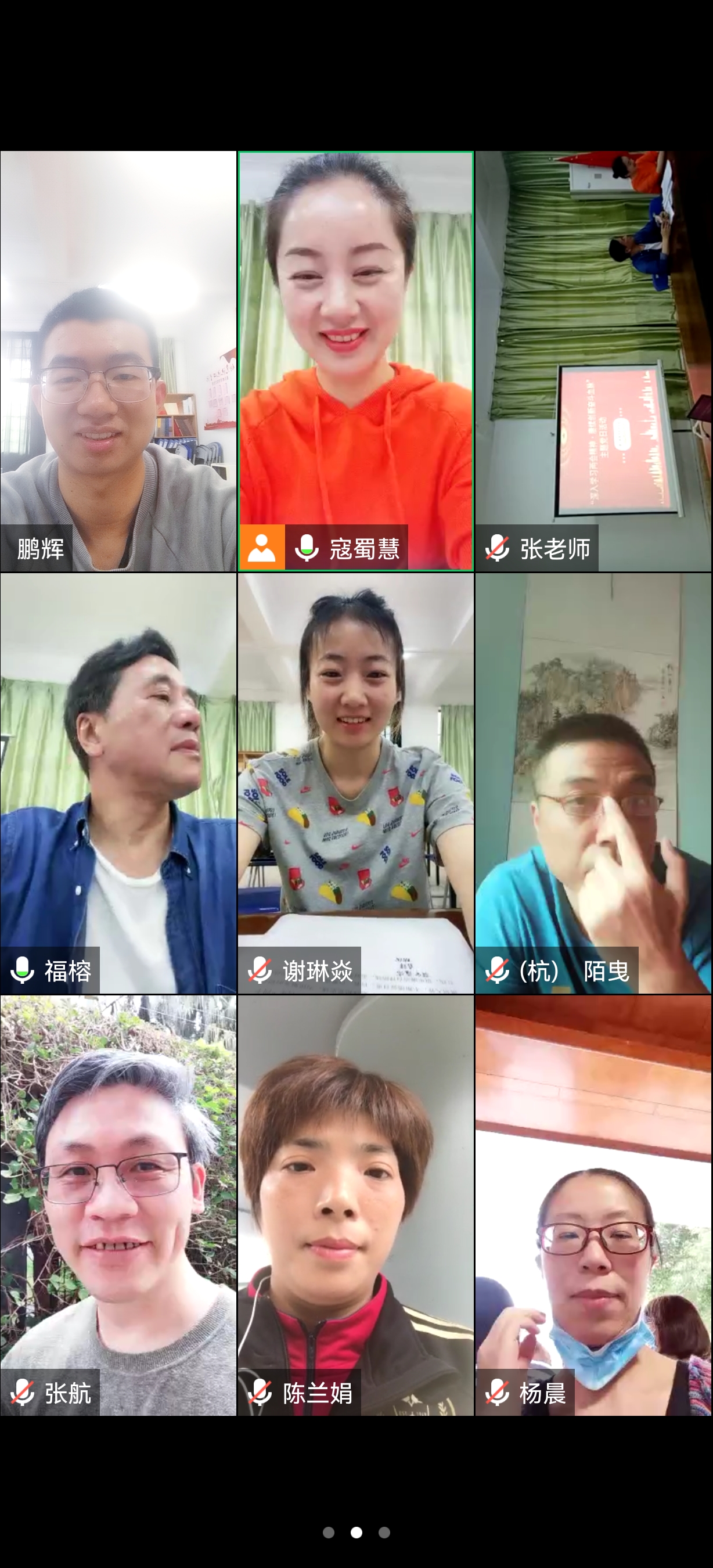Select 寇蜀慧's video tile
The width and height of the screenshot is (713, 1568).
[356, 362]
